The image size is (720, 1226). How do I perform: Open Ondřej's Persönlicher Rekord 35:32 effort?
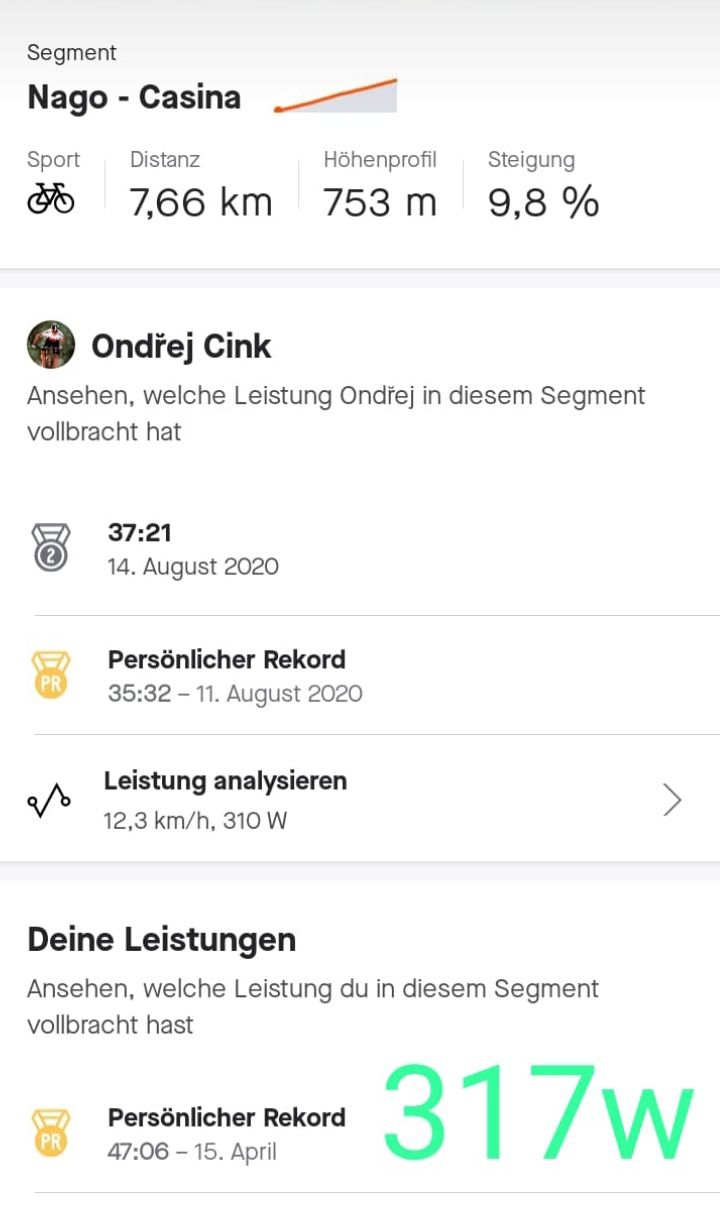(x=360, y=676)
